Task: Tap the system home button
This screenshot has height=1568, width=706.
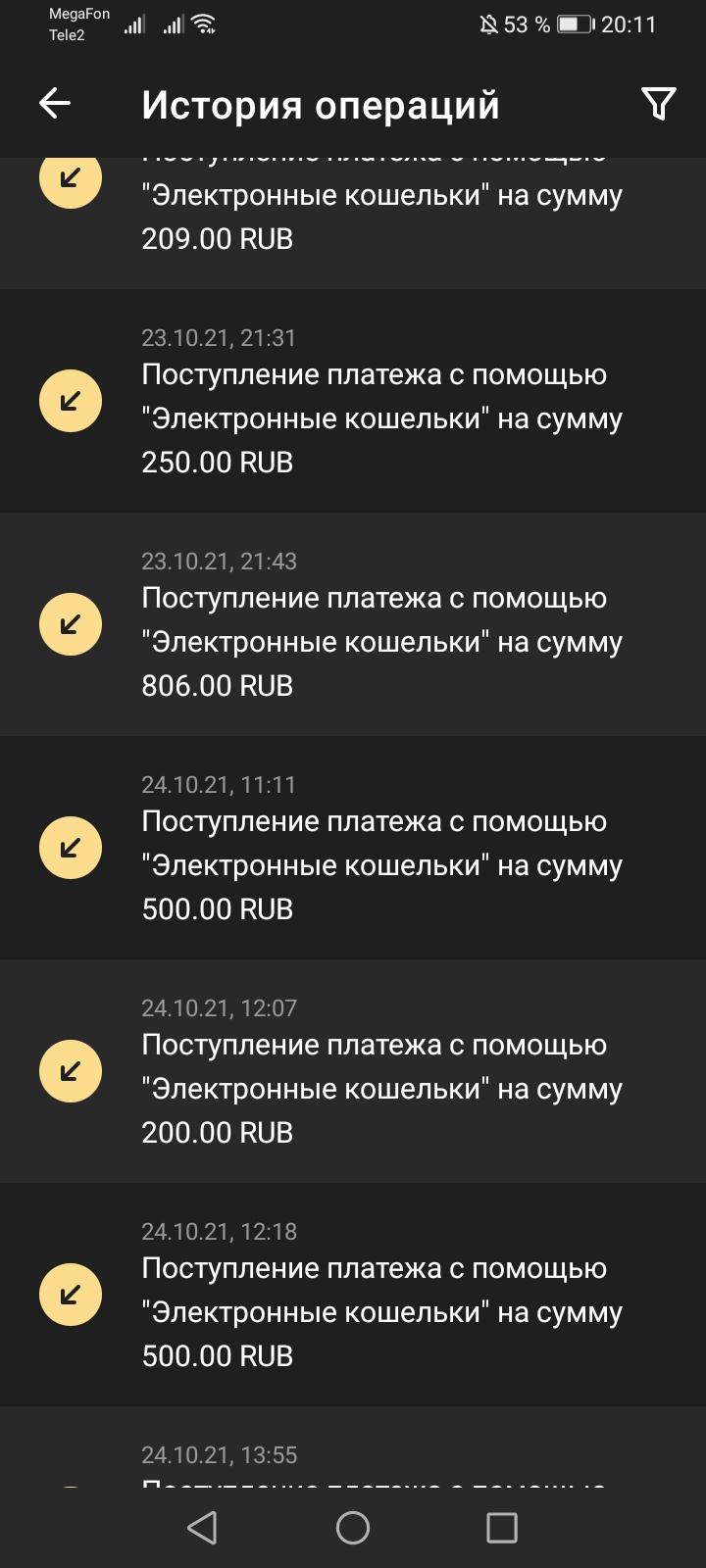Action: [353, 1527]
